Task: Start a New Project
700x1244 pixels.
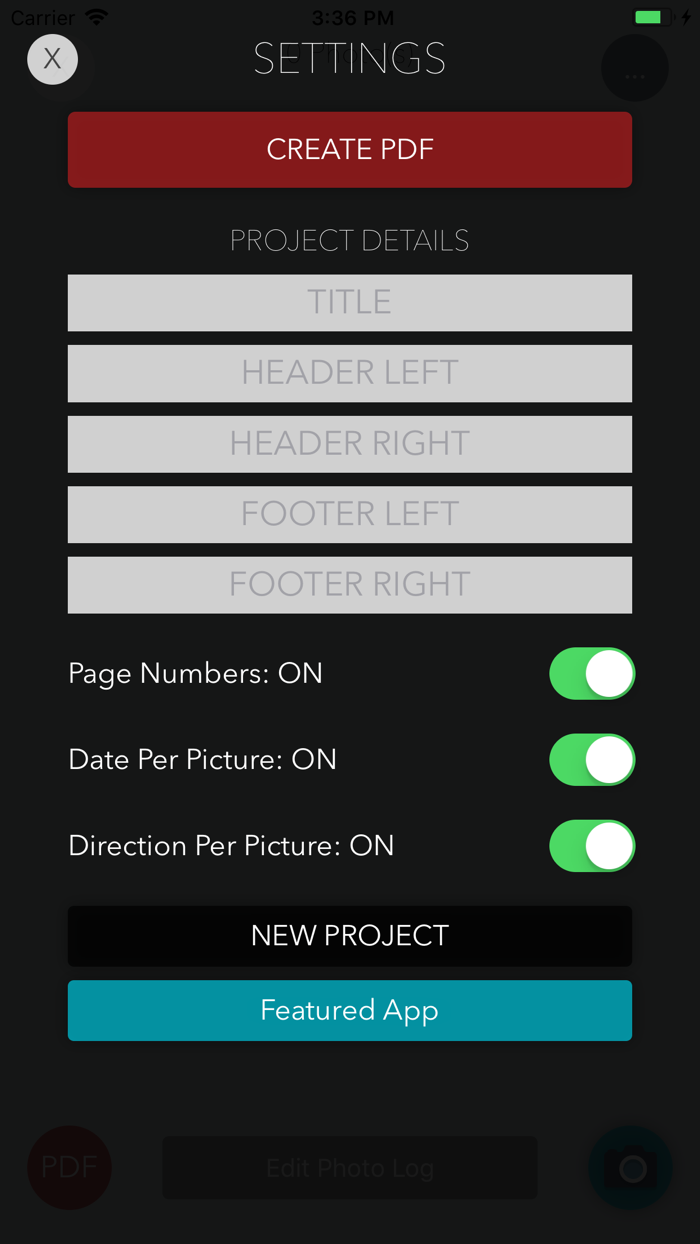Action: pos(350,936)
